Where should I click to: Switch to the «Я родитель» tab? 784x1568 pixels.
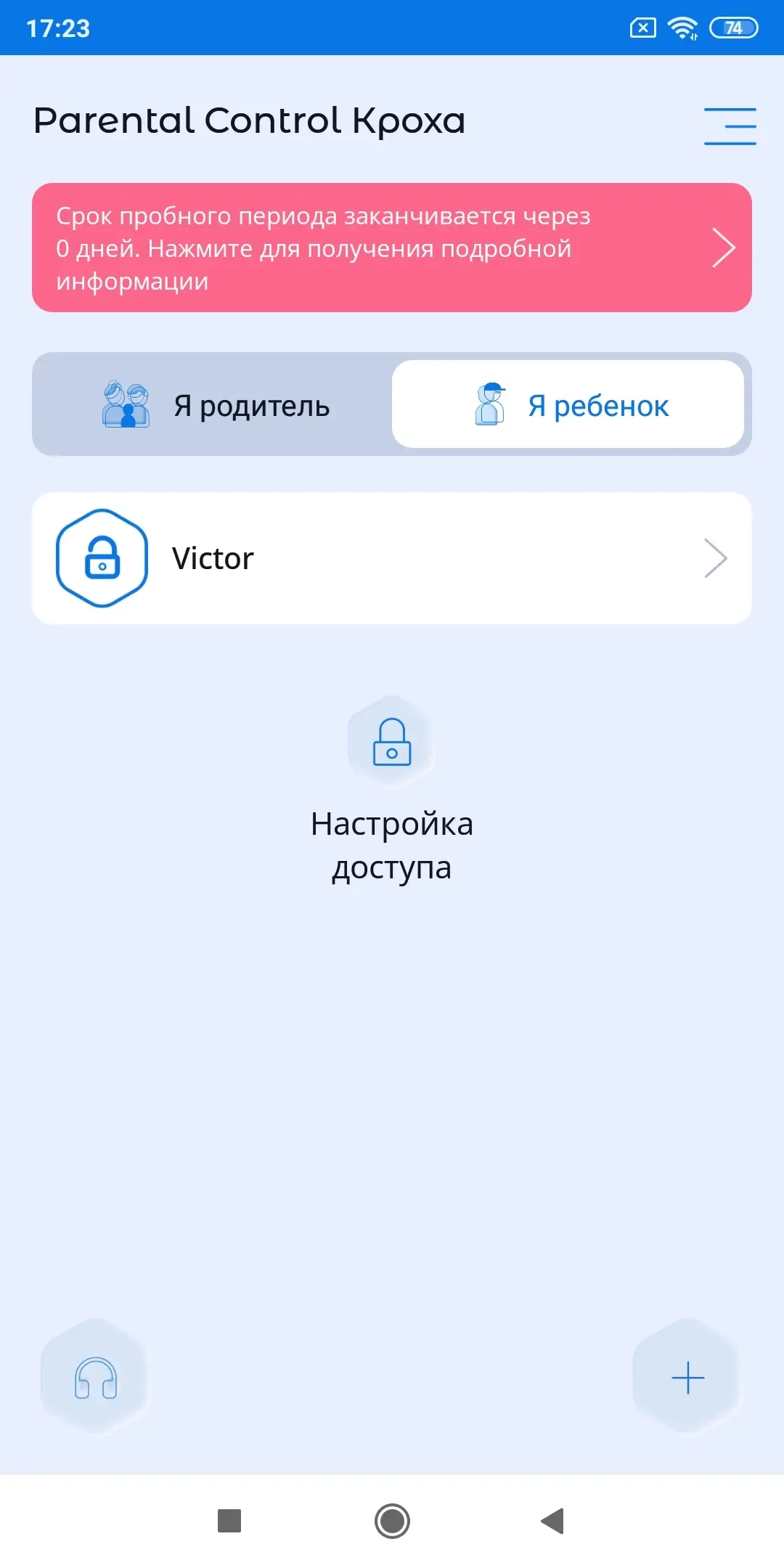(x=215, y=405)
